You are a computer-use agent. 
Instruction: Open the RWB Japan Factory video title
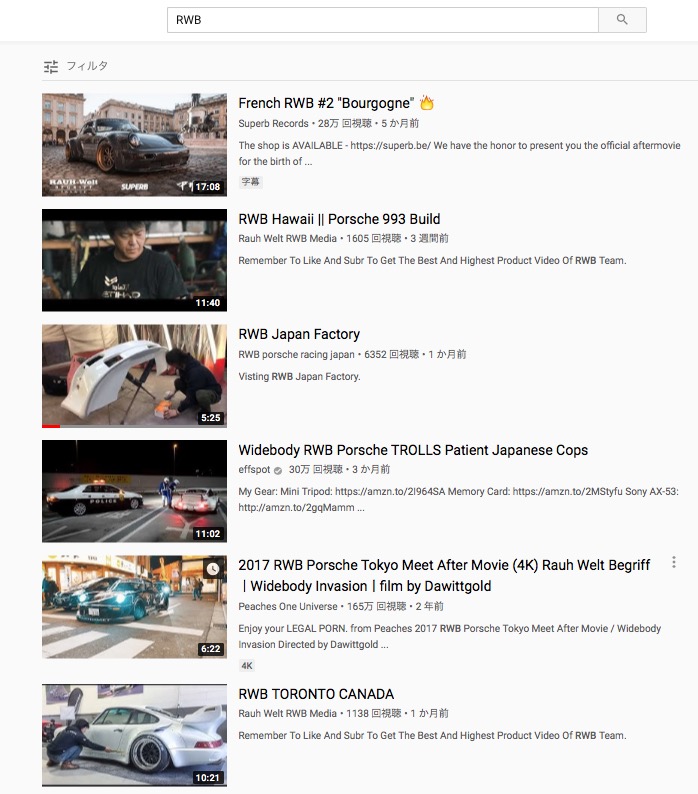299,334
